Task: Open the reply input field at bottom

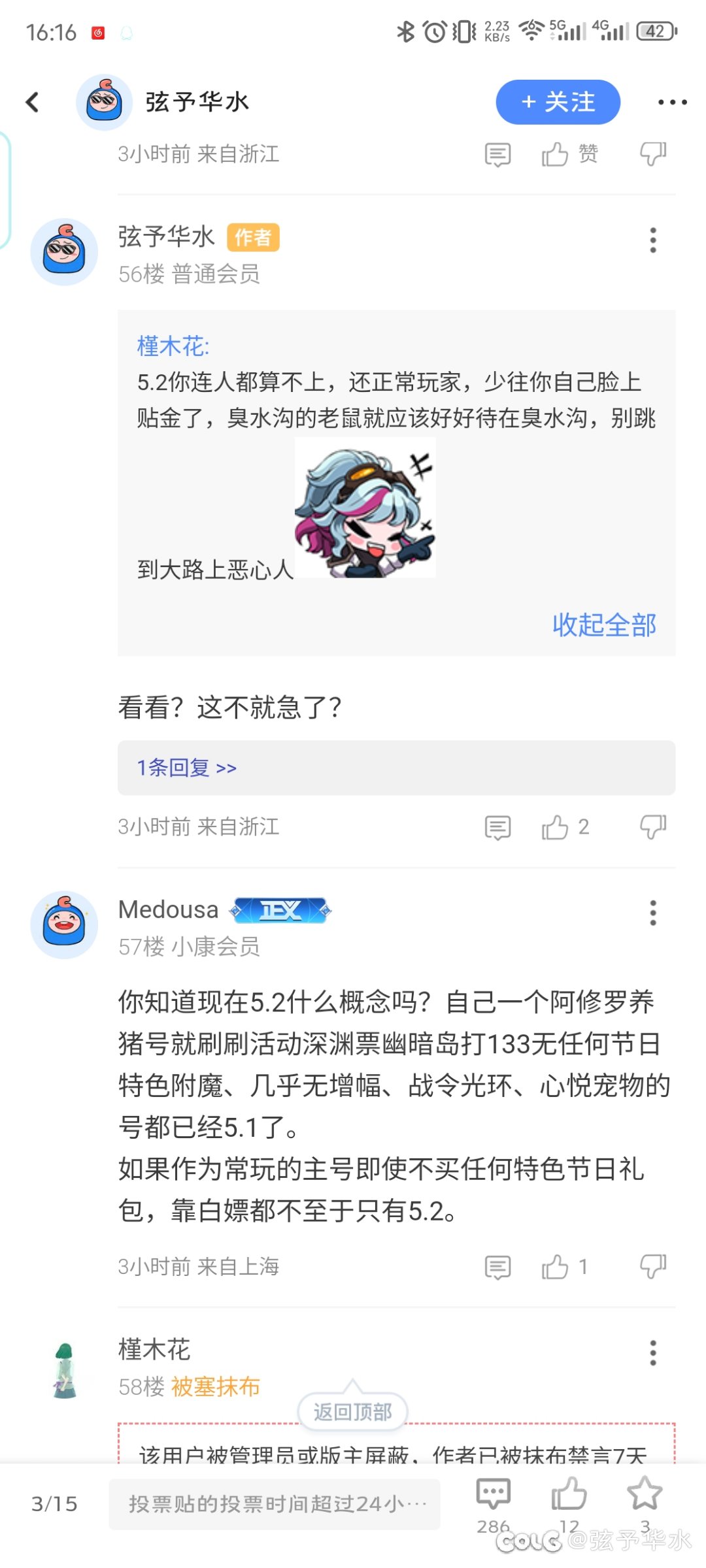Action: [x=275, y=1504]
